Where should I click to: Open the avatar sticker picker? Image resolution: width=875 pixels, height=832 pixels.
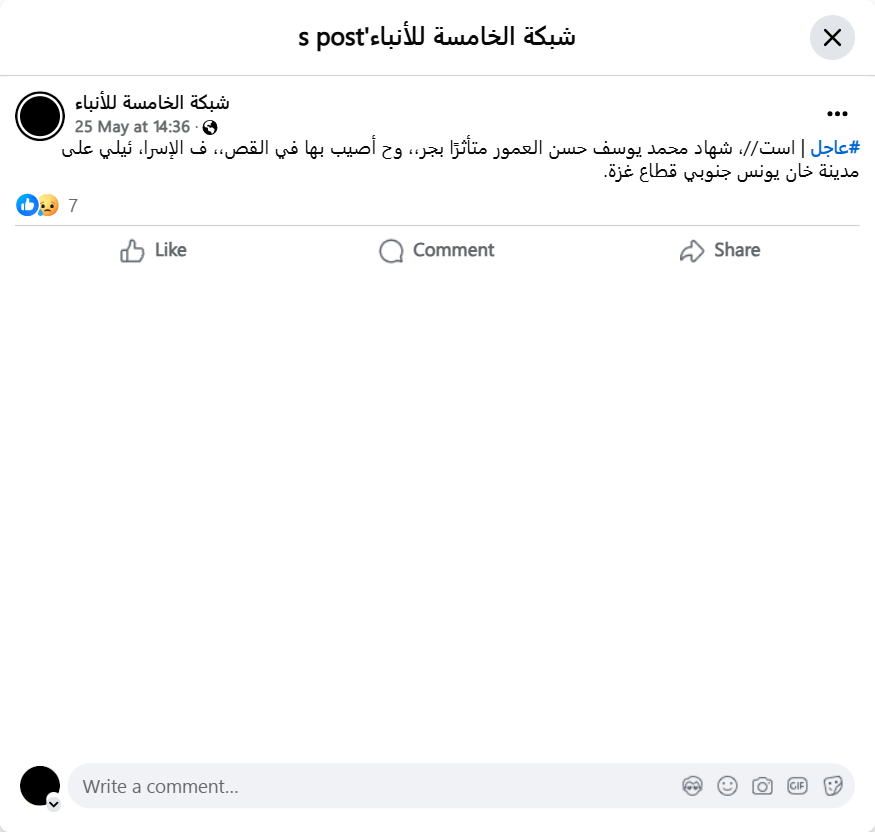tap(692, 786)
